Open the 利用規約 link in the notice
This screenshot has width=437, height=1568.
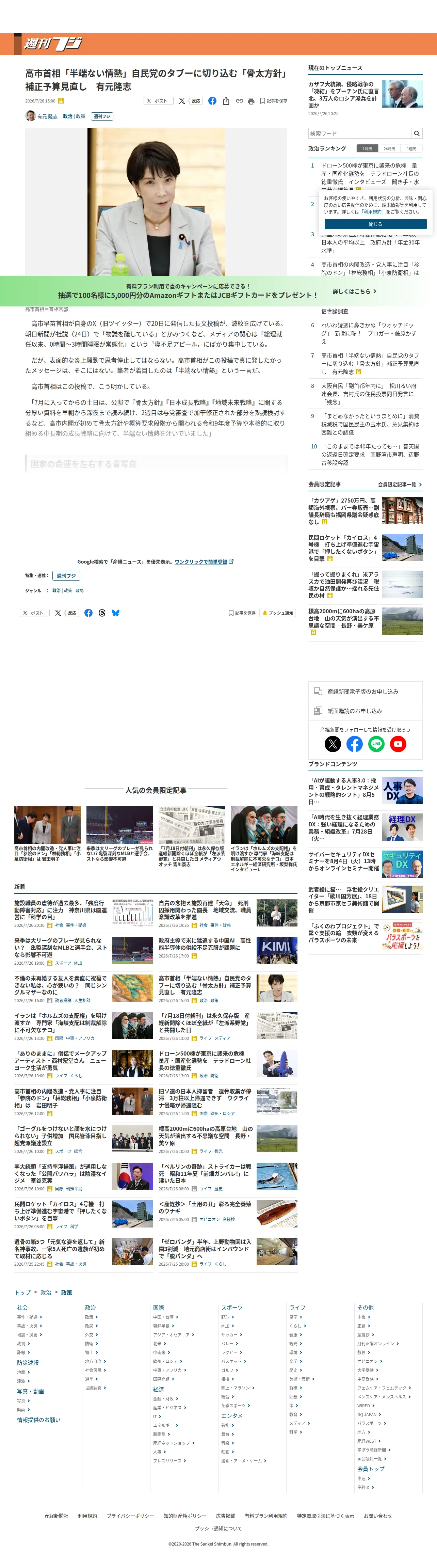(372, 212)
